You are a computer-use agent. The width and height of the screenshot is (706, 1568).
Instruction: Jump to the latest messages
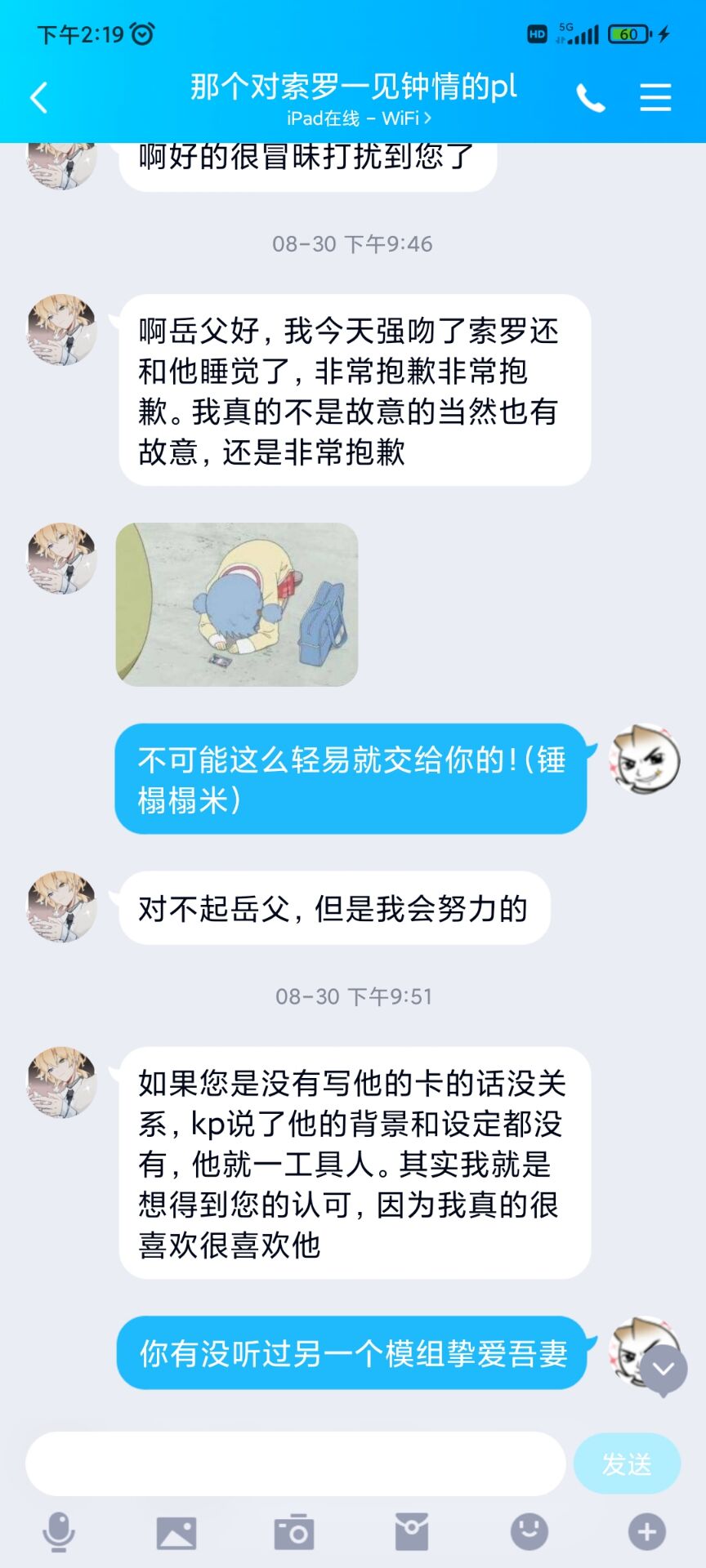(664, 1369)
